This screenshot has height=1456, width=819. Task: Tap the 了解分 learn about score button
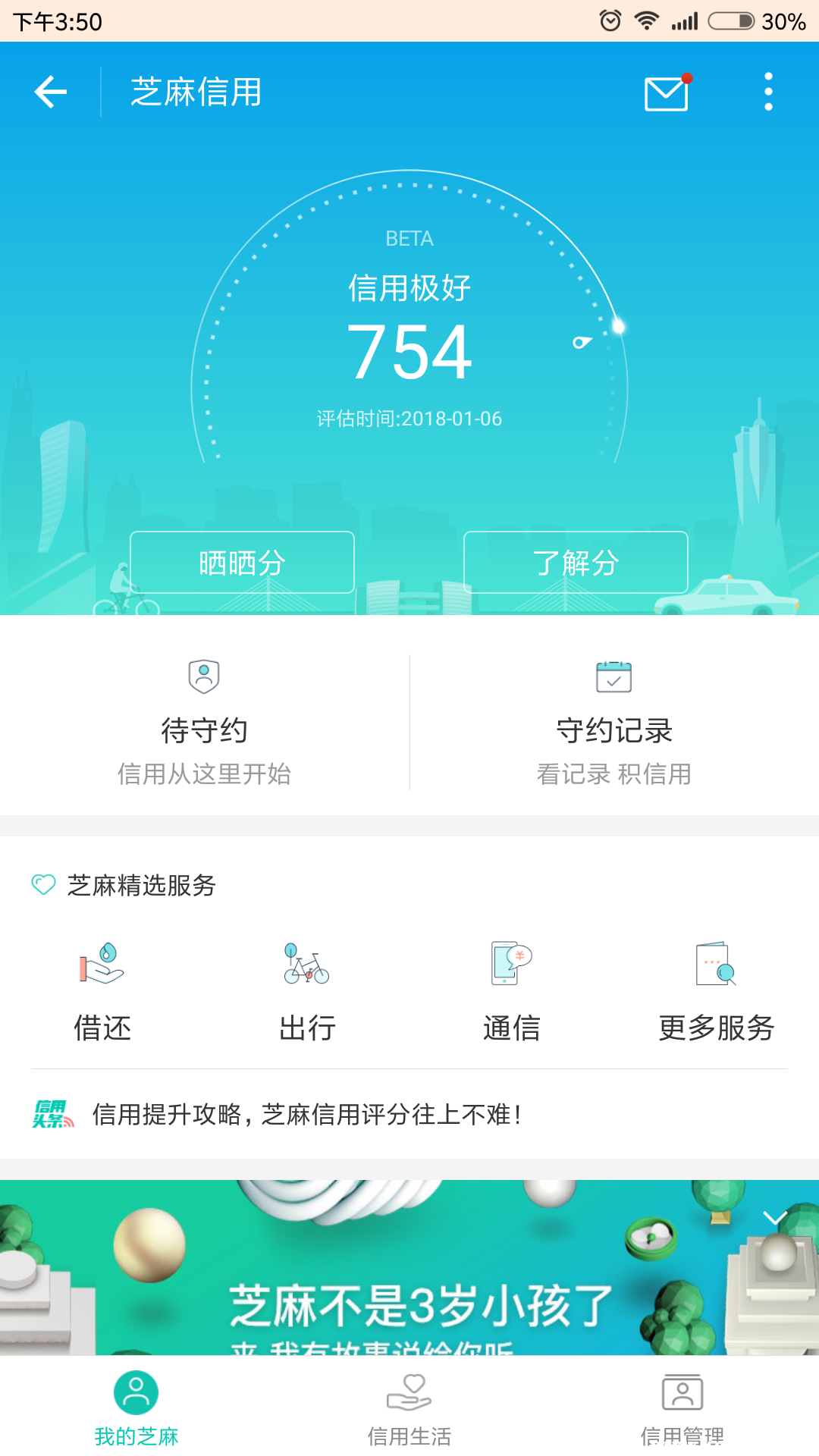tap(576, 563)
